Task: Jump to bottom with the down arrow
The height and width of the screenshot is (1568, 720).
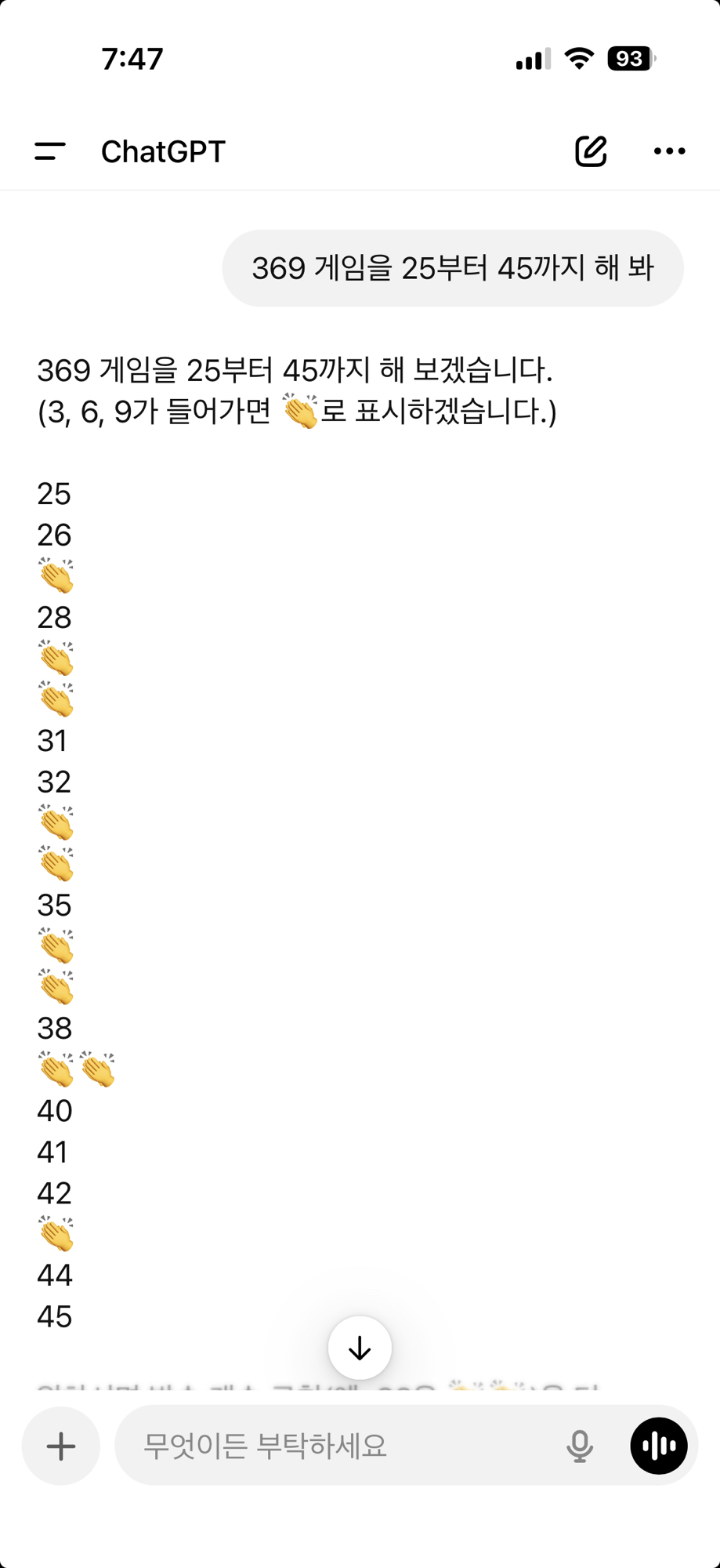Action: pyautogui.click(x=360, y=1348)
